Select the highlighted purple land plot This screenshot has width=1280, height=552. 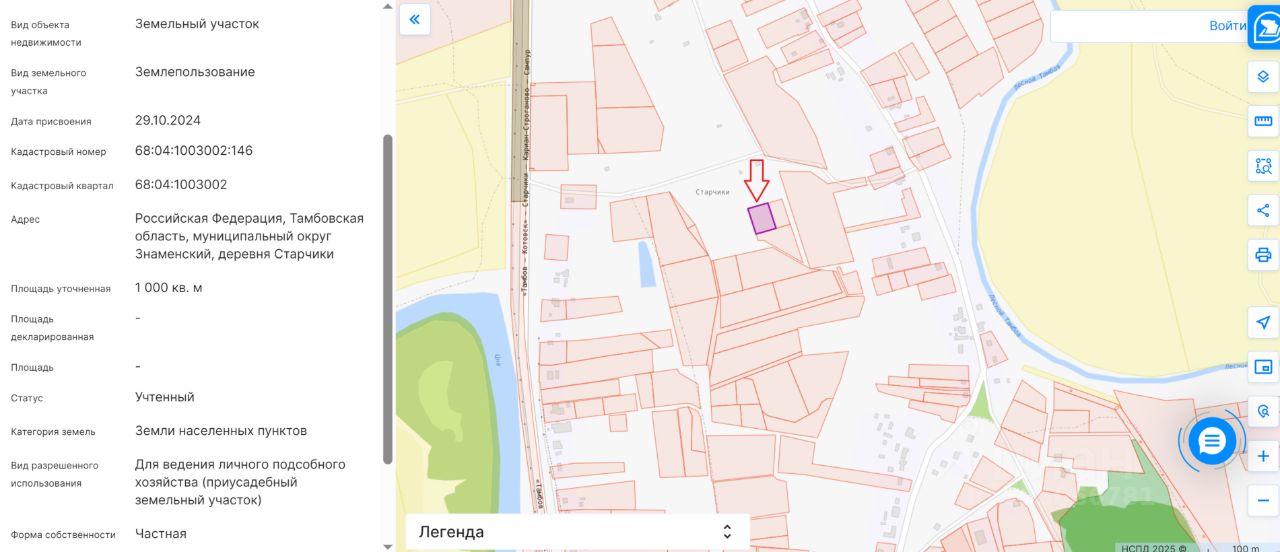click(762, 218)
